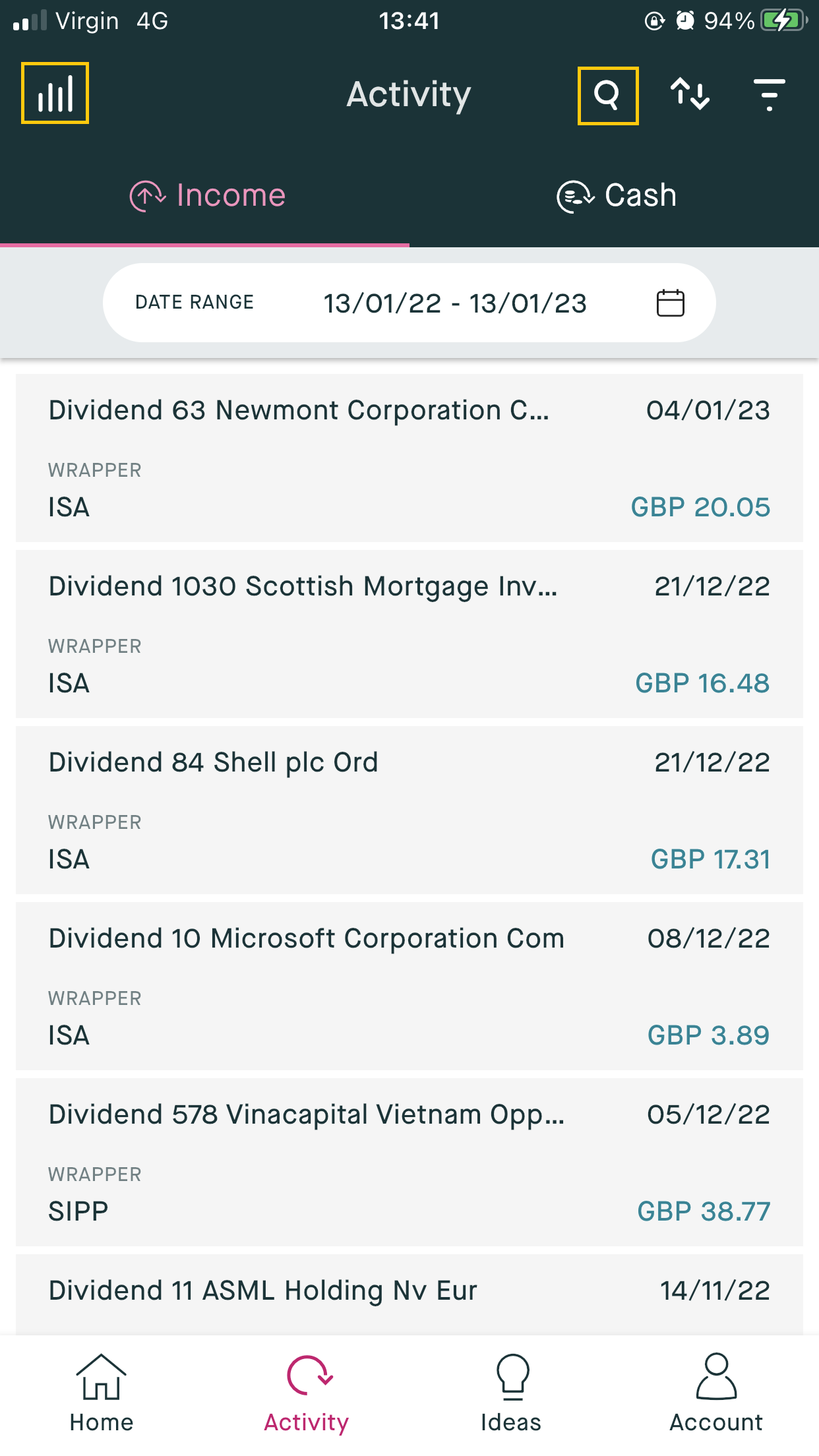Select the sort icon with up-down arrows

click(690, 95)
